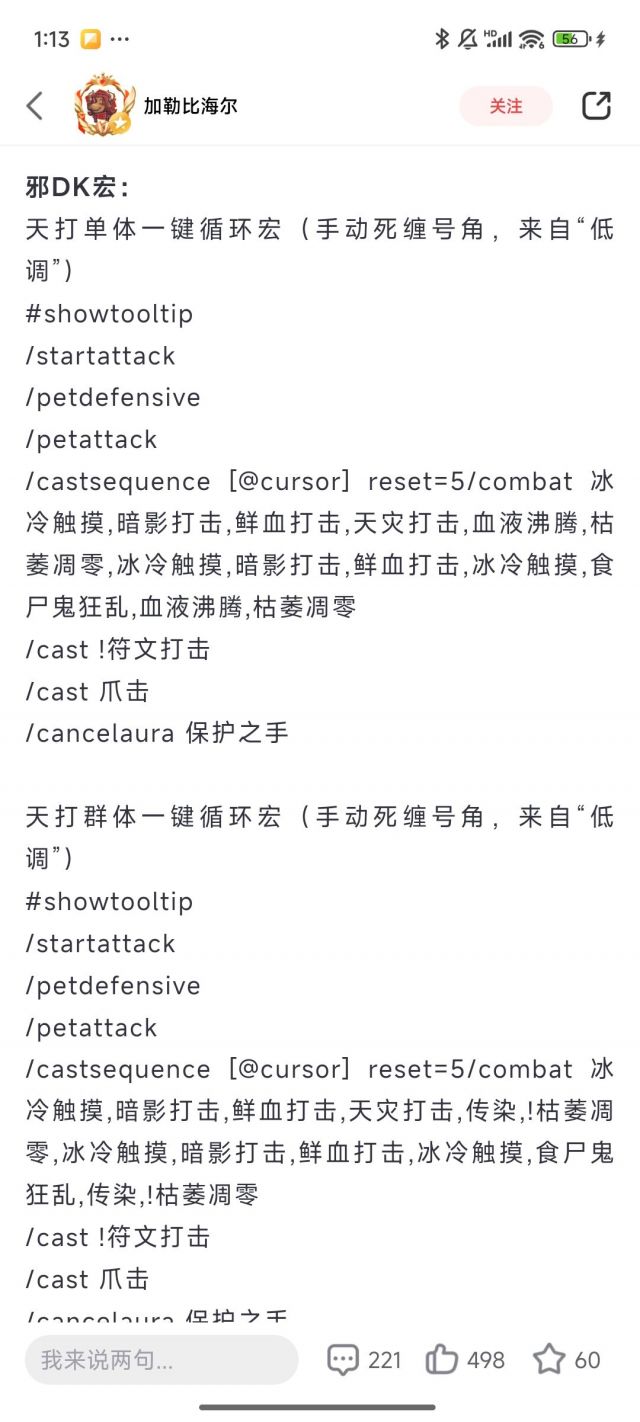Tap the comment box 我来说两句

(x=162, y=1360)
